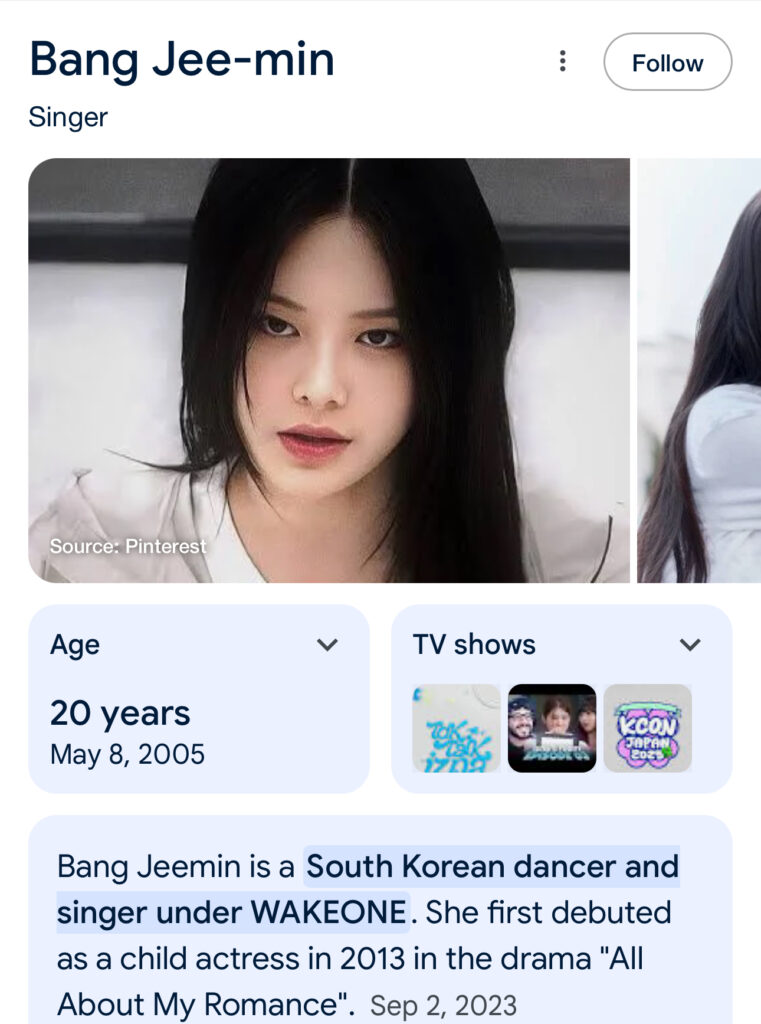761x1024 pixels.
Task: Open the blue scribble TV show thumbnail
Action: coord(456,728)
